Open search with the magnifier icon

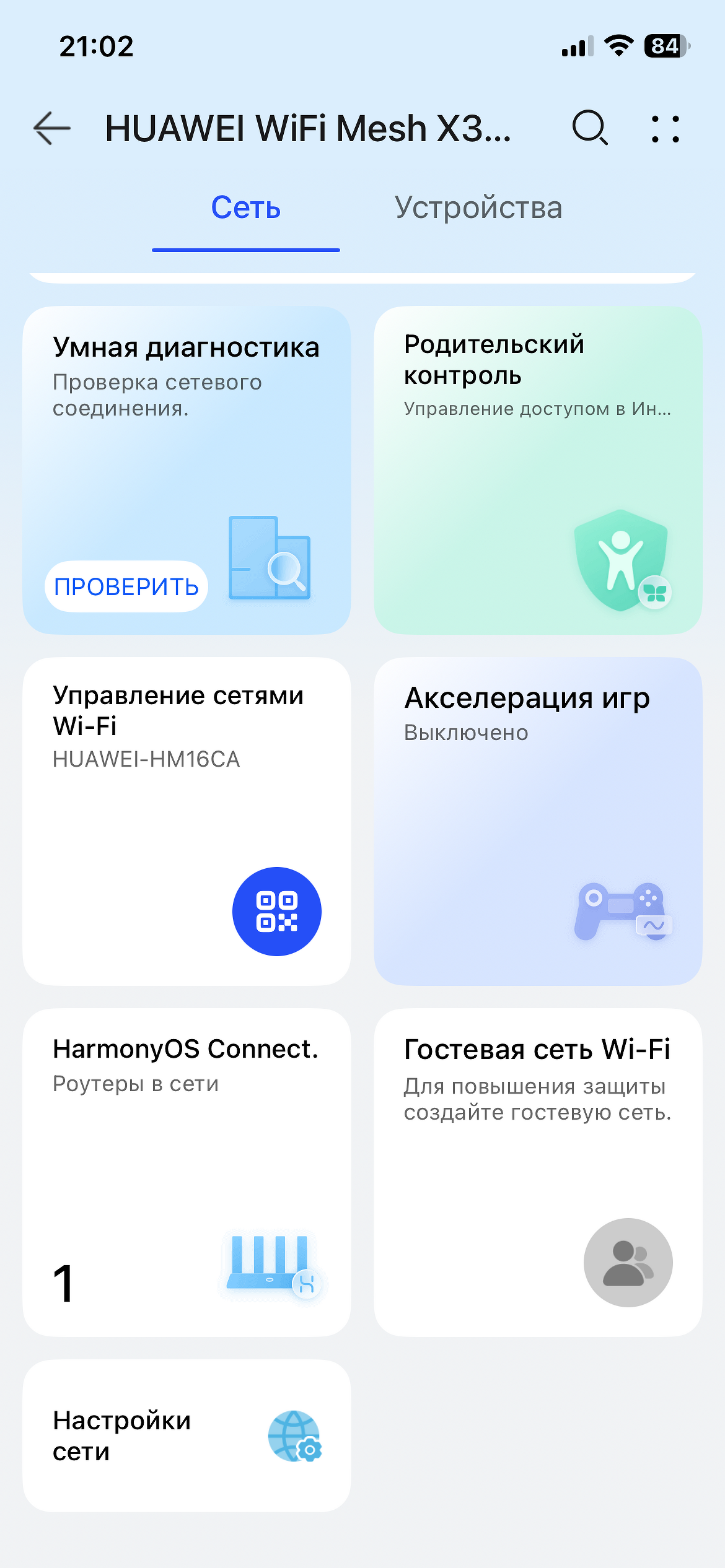click(589, 128)
